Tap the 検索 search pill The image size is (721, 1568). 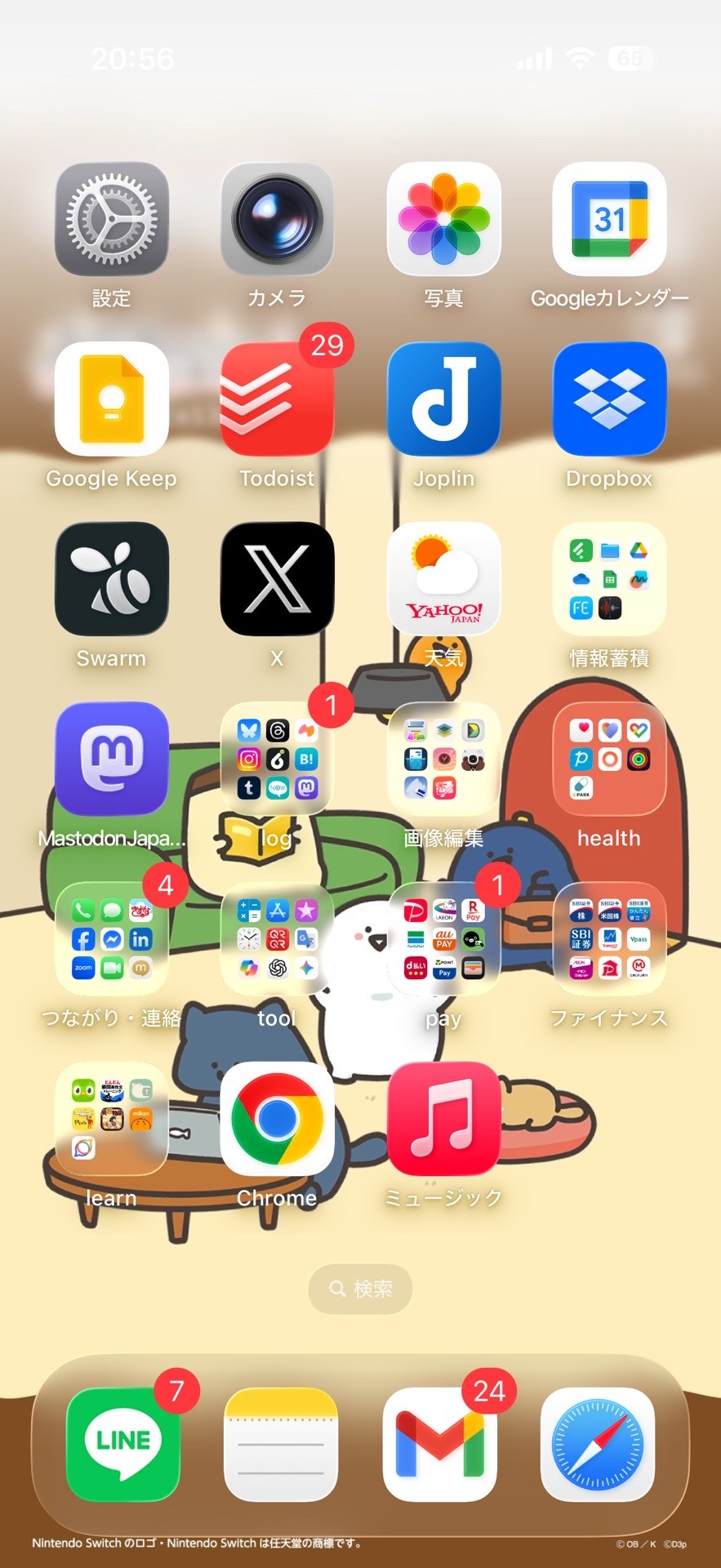(x=360, y=1289)
